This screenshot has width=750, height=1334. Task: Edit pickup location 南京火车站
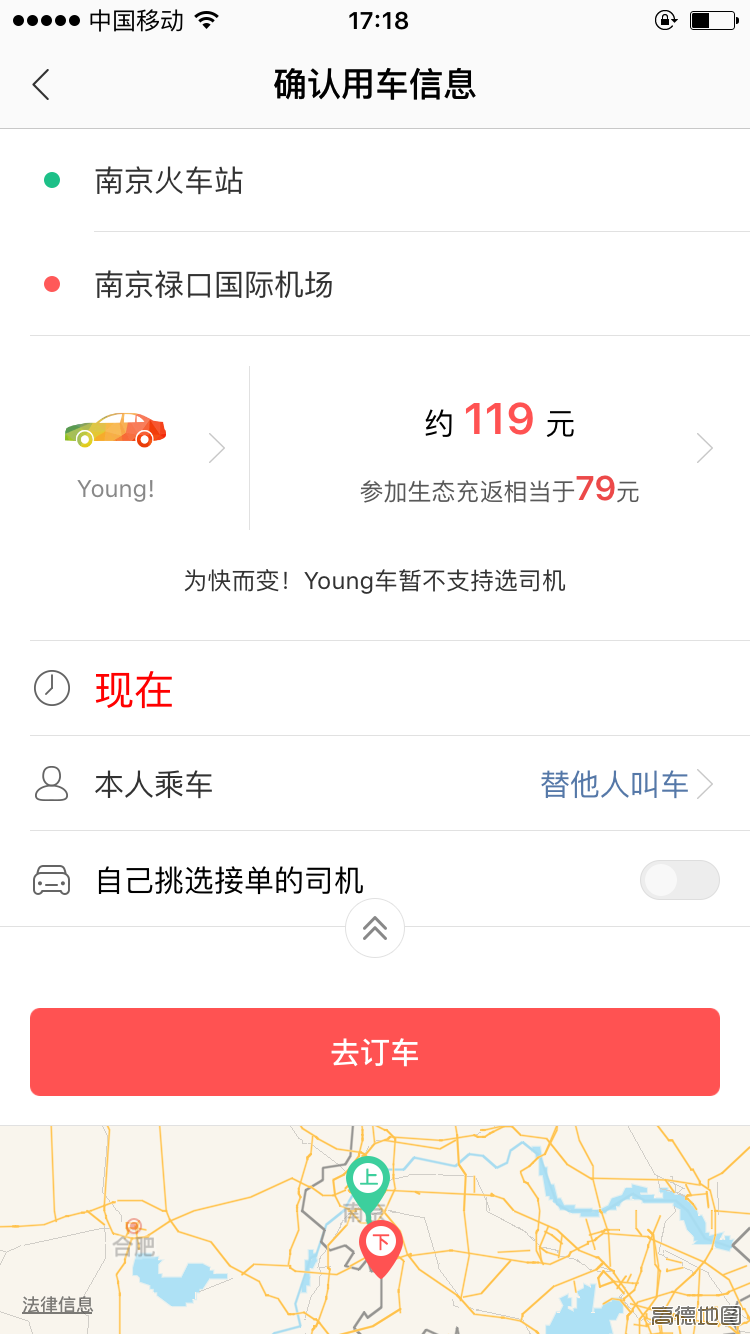[x=170, y=181]
